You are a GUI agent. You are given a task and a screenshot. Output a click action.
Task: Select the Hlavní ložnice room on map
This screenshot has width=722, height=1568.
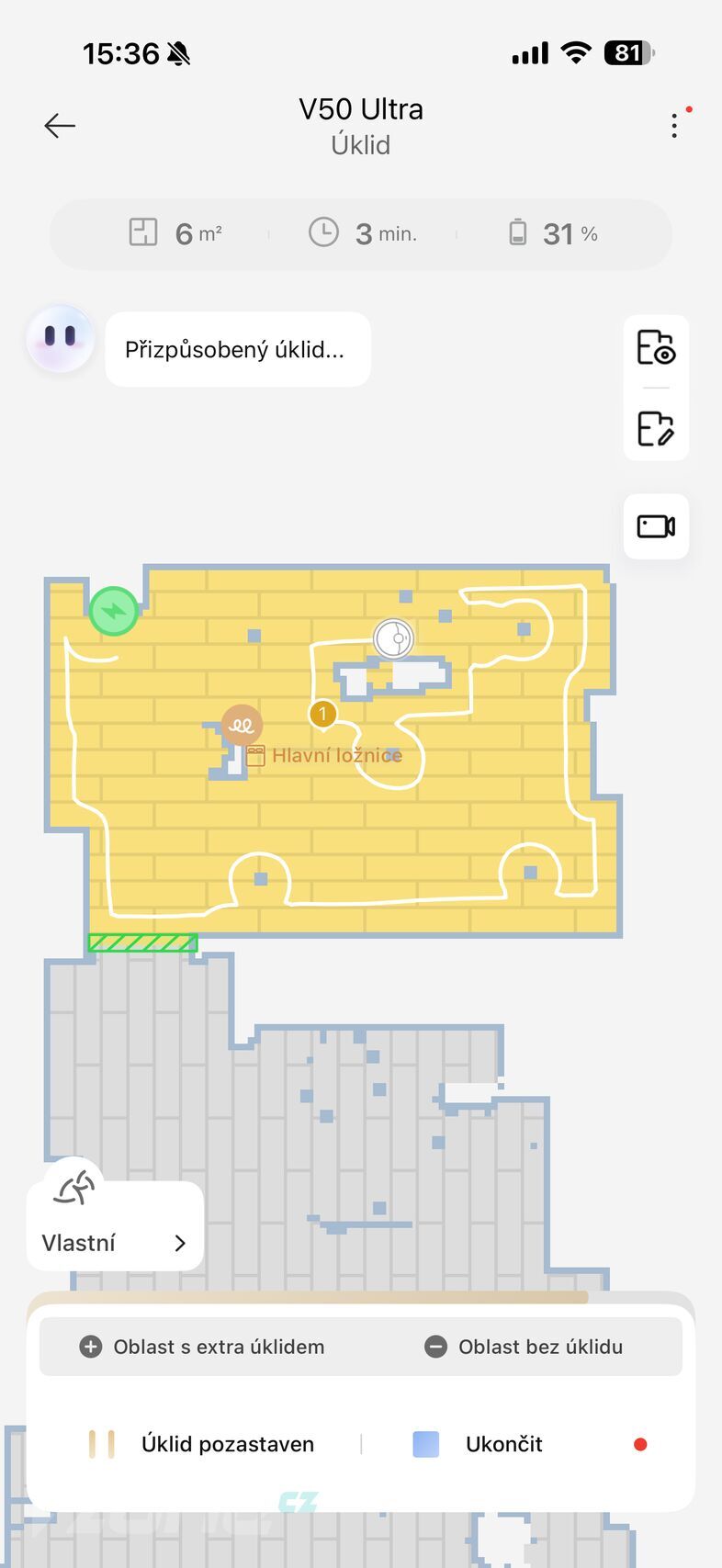click(x=336, y=755)
